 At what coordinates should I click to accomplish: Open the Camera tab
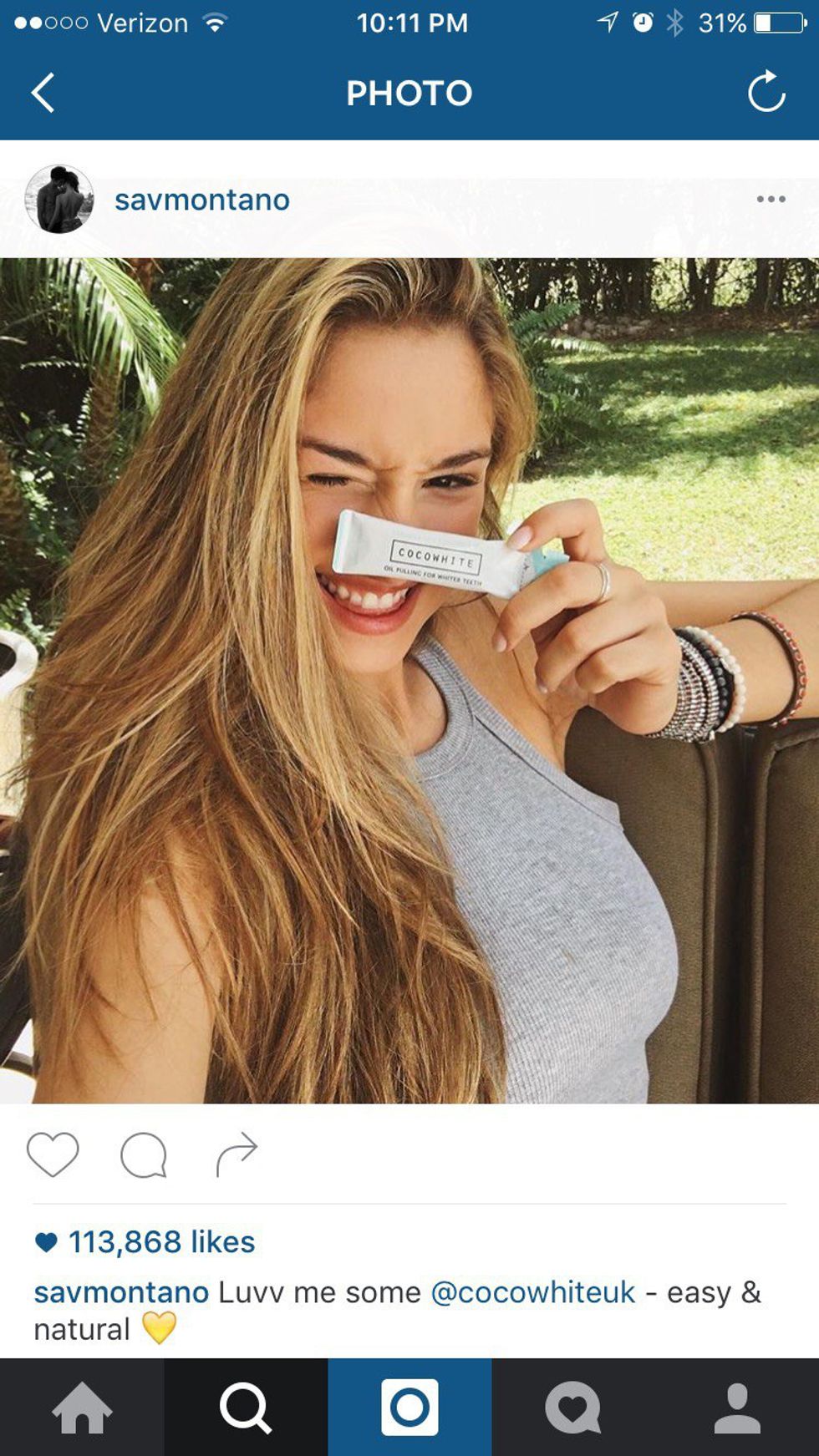coord(409,1408)
